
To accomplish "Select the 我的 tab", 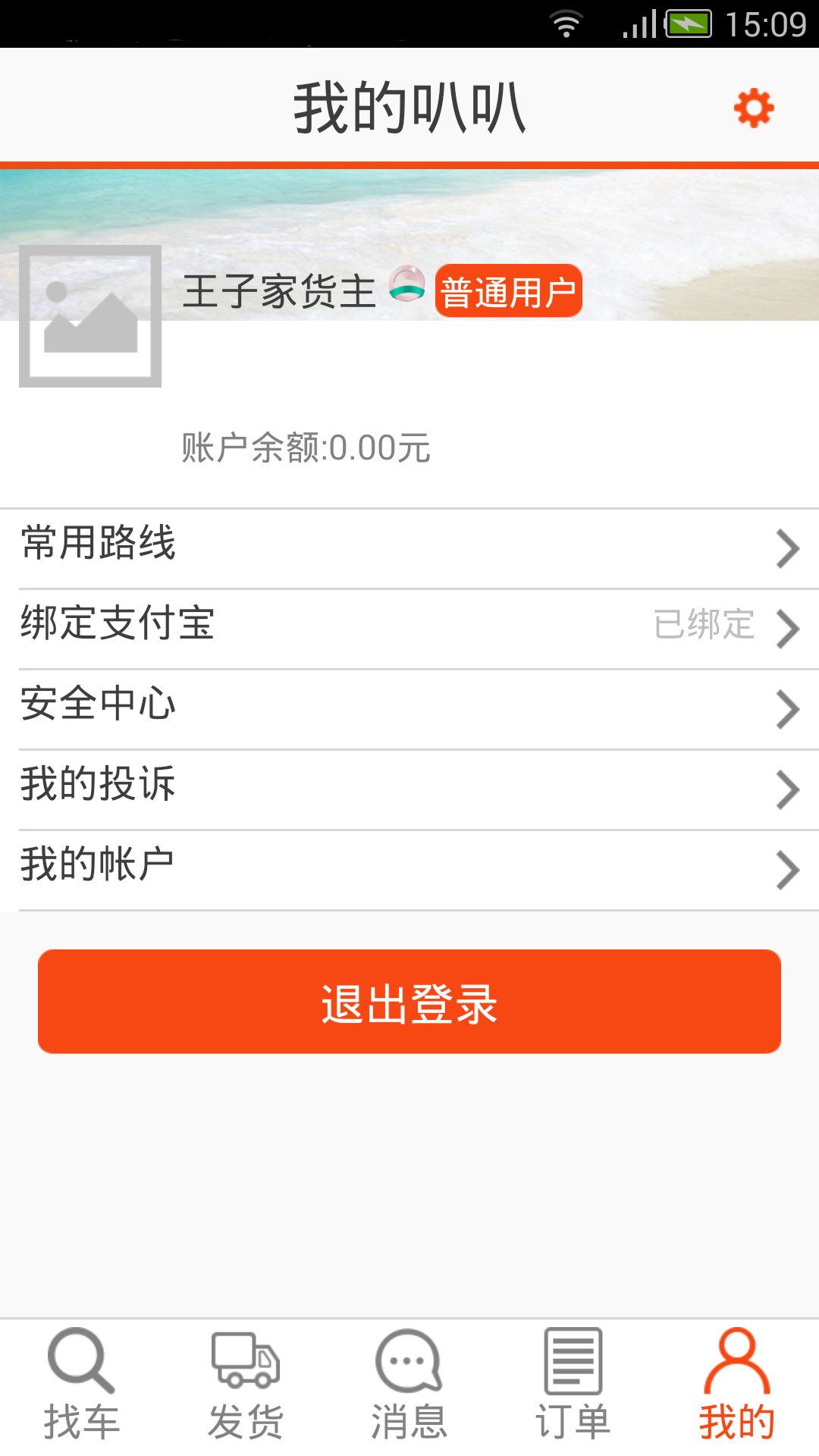I will (737, 1386).
